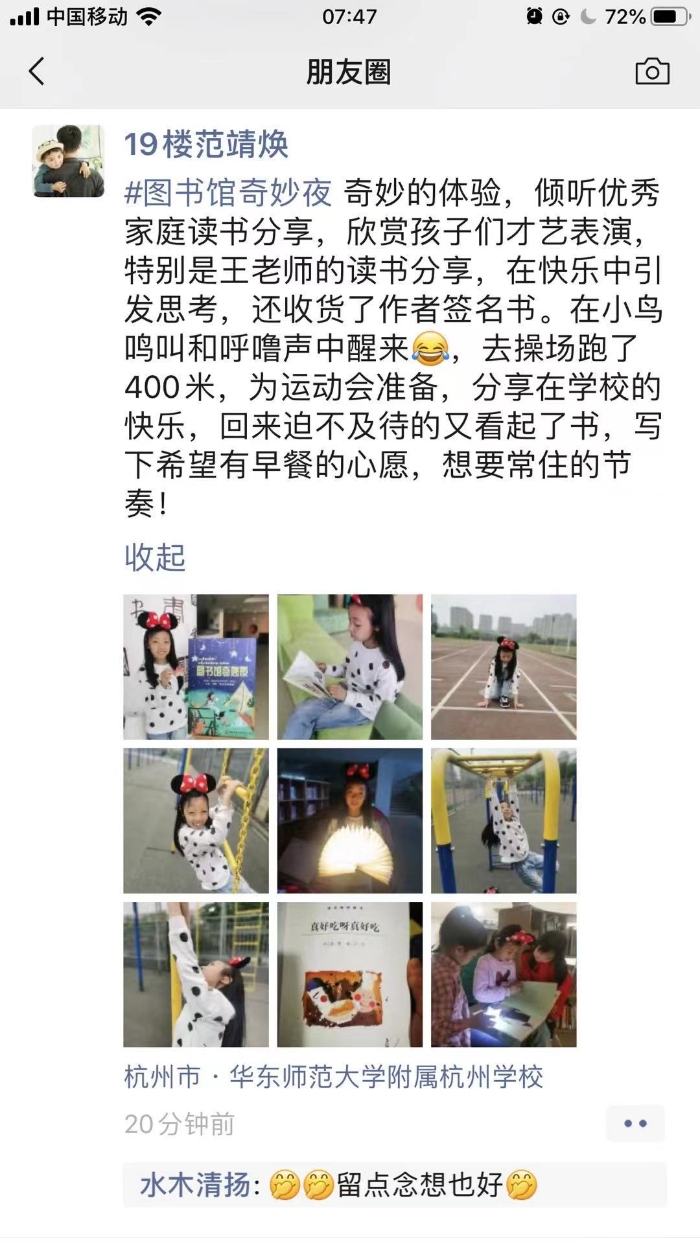The image size is (700, 1244).
Task: Collapse the post text with 收起
Action: click(155, 557)
